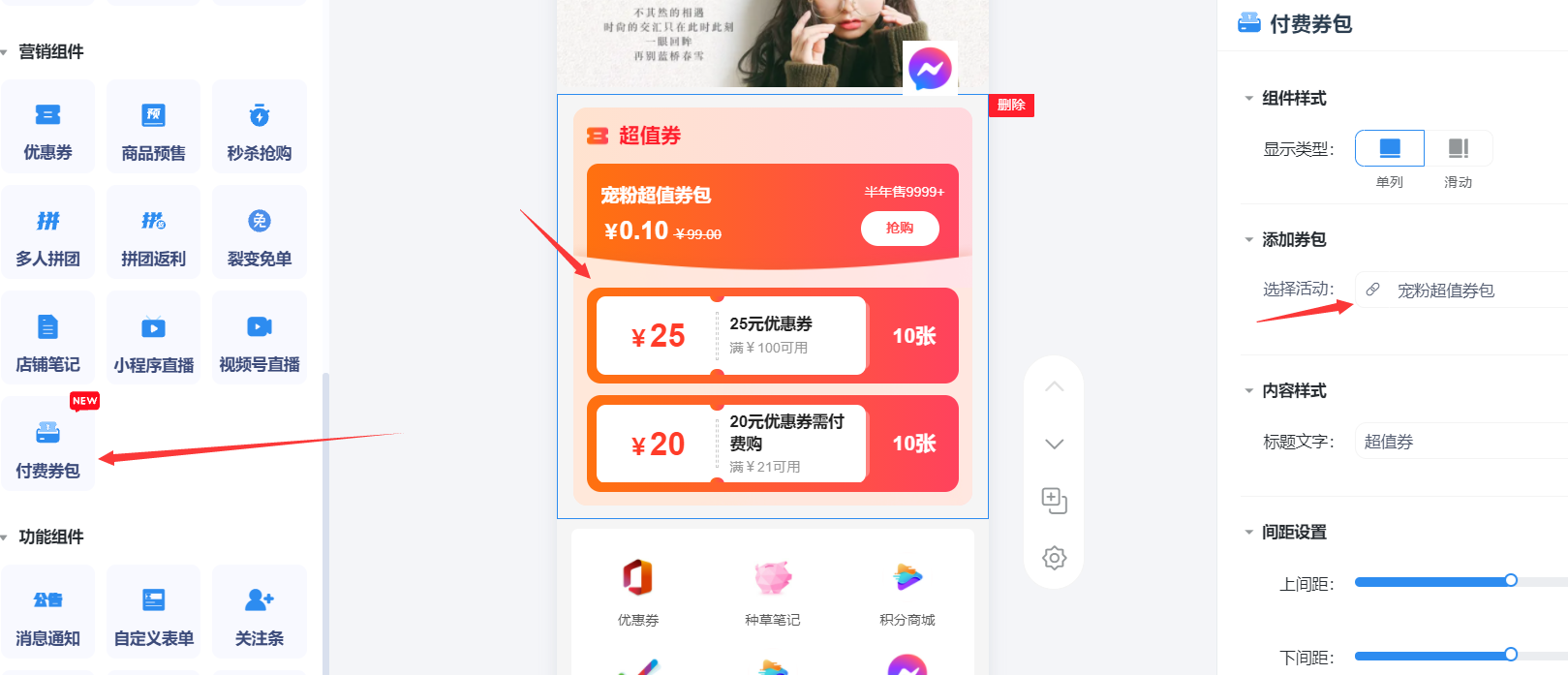This screenshot has width=1568, height=675.
Task: Select the 付费券包 paid coupon pack component
Action: coord(47,445)
